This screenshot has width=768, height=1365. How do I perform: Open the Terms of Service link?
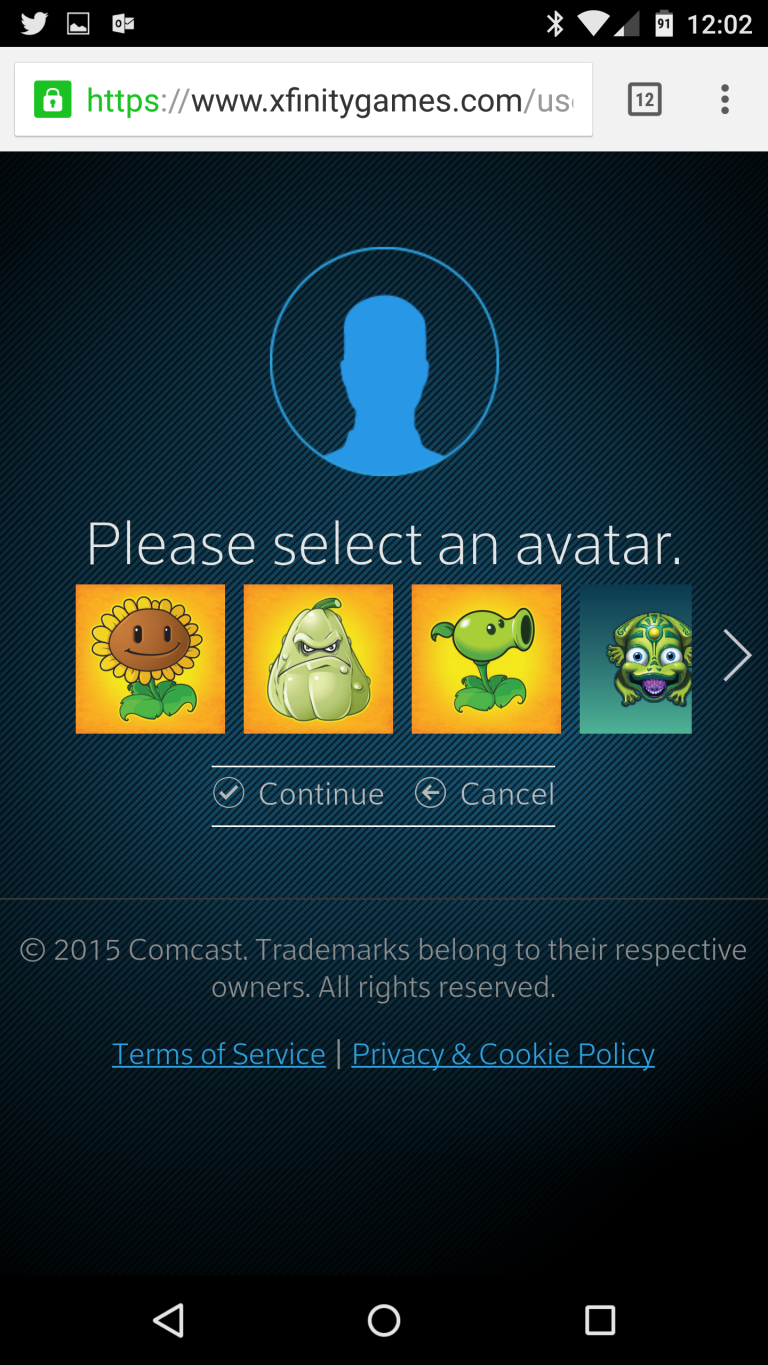218,1053
